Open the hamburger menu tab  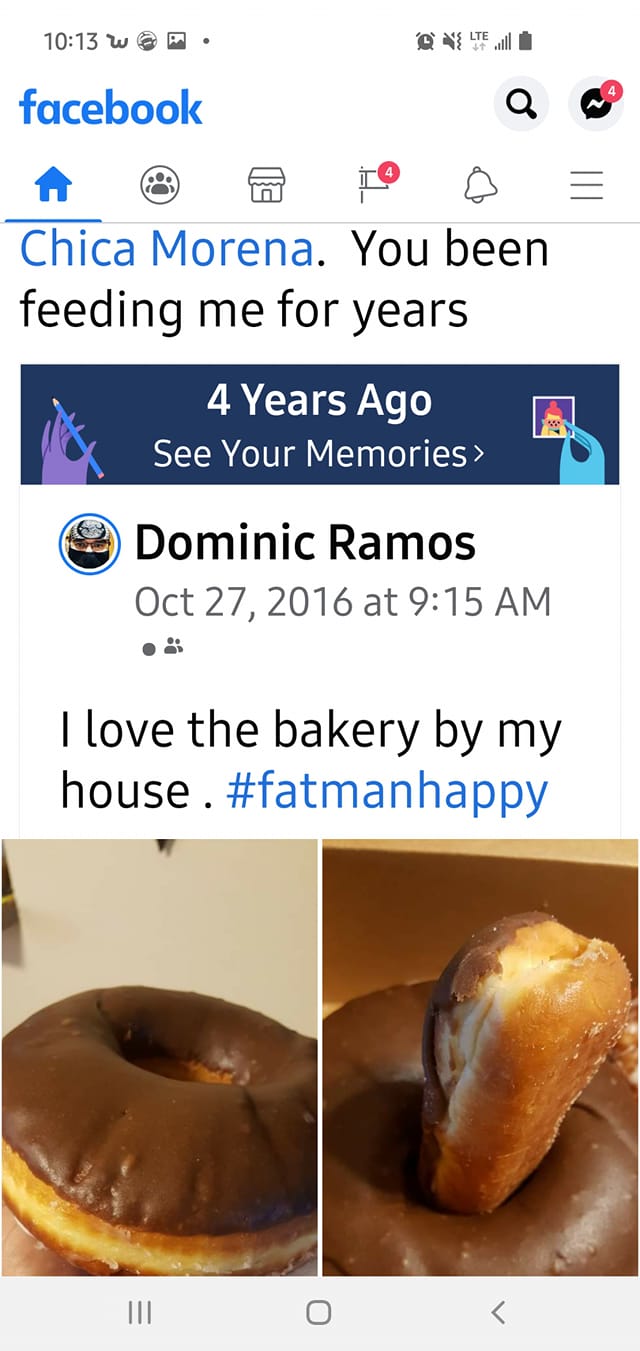(586, 185)
